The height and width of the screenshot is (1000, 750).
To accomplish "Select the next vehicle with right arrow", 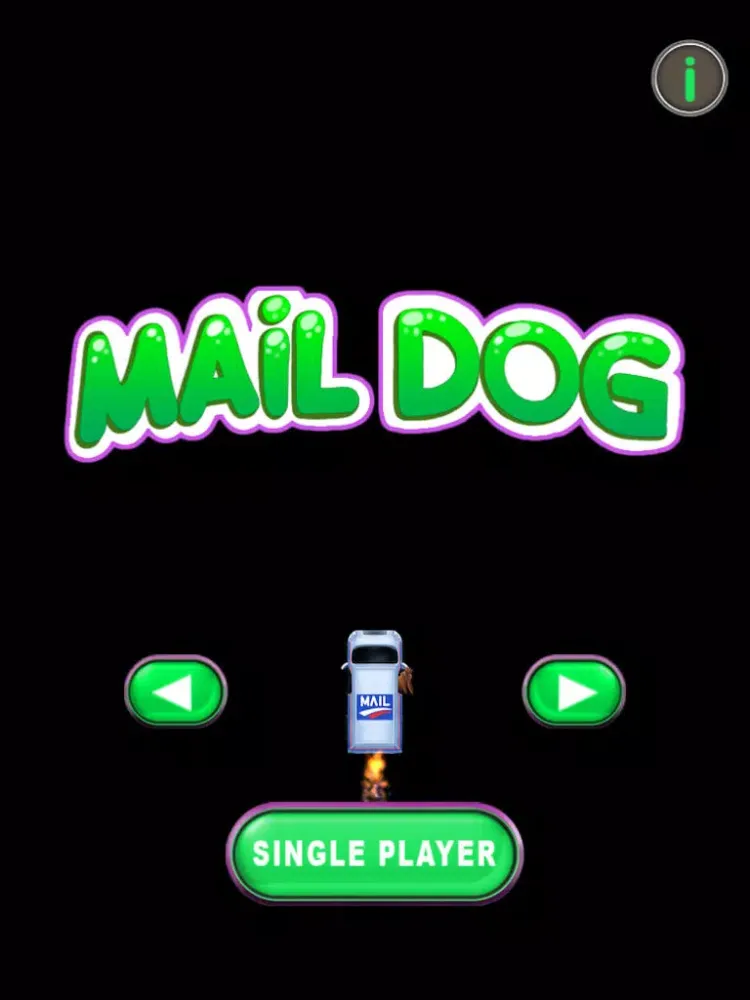I will [x=574, y=691].
